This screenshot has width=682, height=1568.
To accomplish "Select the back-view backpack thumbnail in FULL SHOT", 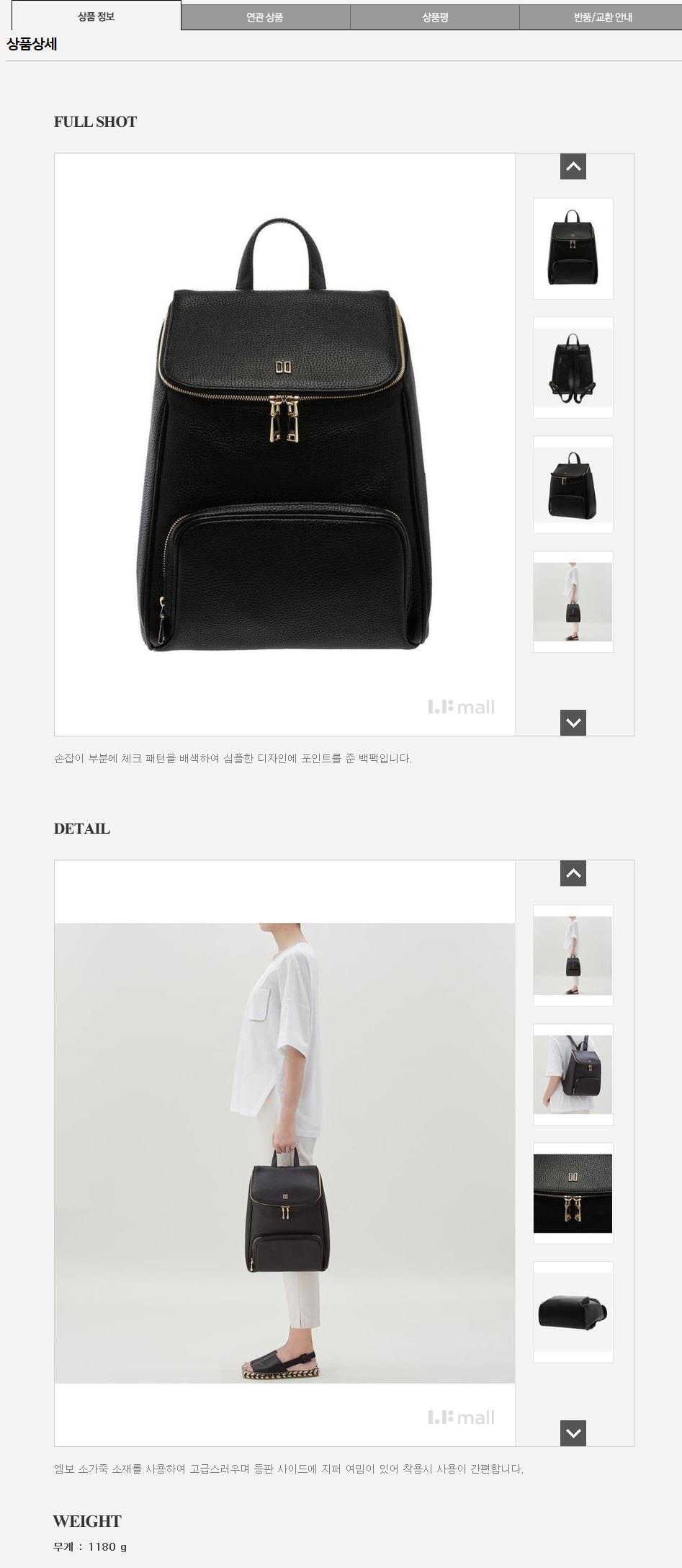I will tap(573, 367).
